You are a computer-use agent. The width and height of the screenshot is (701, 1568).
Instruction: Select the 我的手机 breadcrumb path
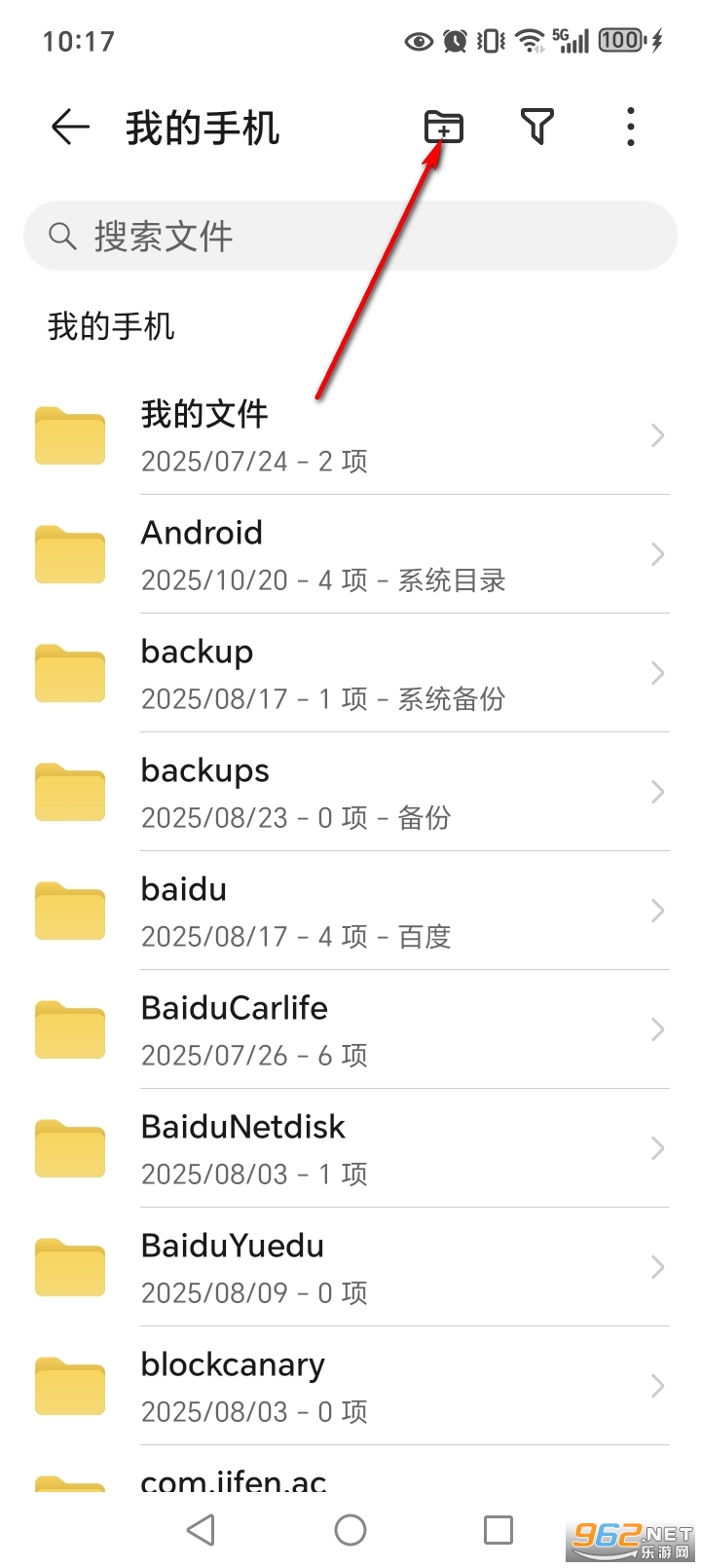tap(110, 327)
